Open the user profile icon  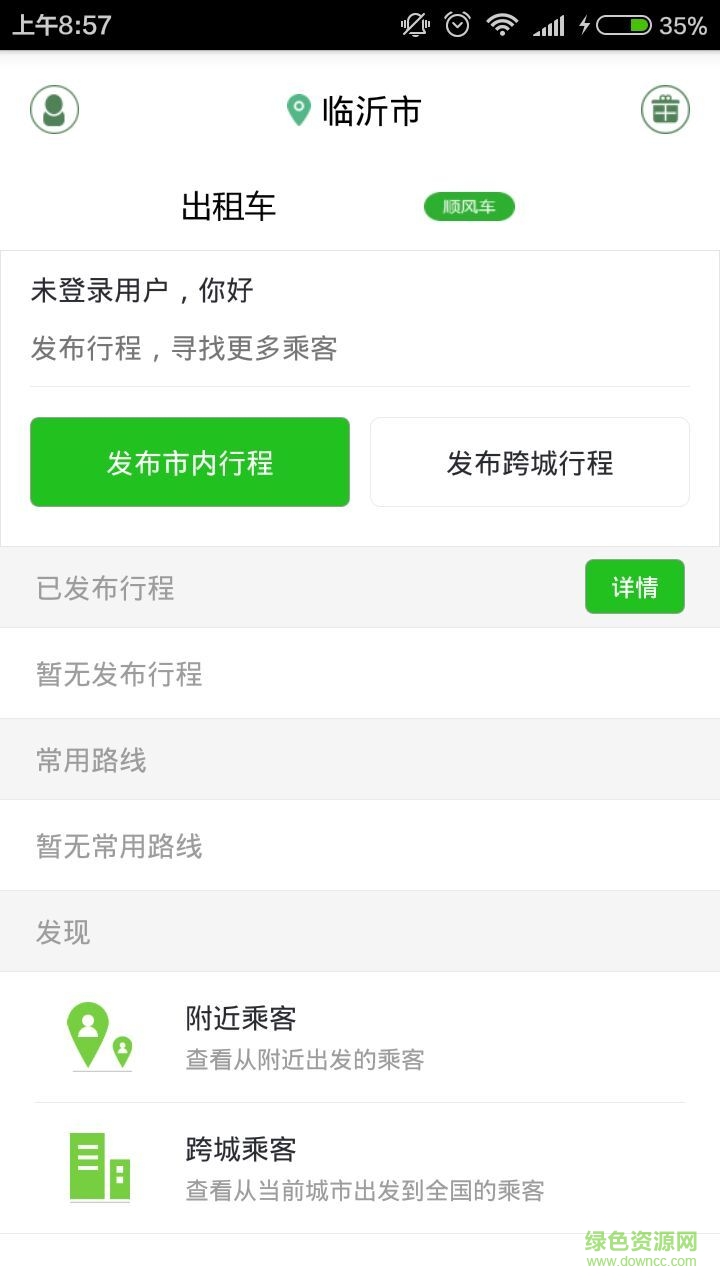53,110
